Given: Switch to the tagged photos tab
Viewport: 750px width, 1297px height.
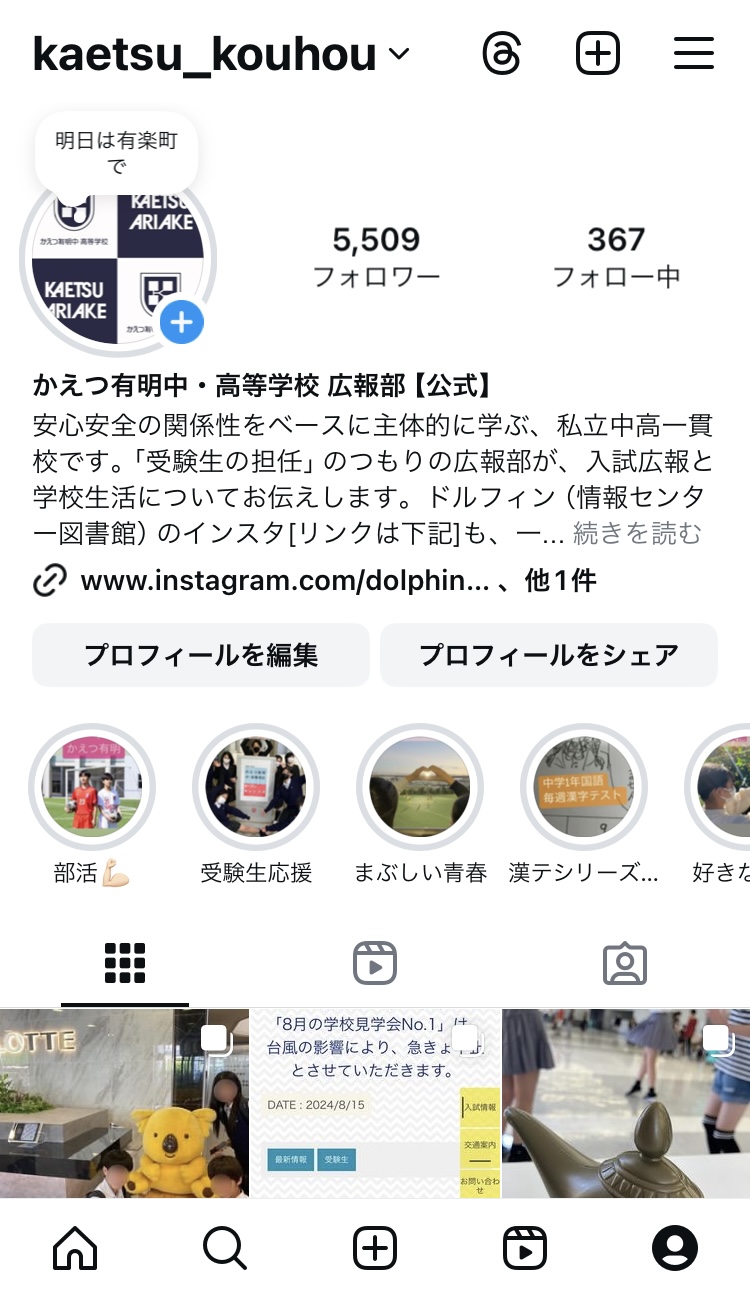Looking at the screenshot, I should (x=625, y=963).
